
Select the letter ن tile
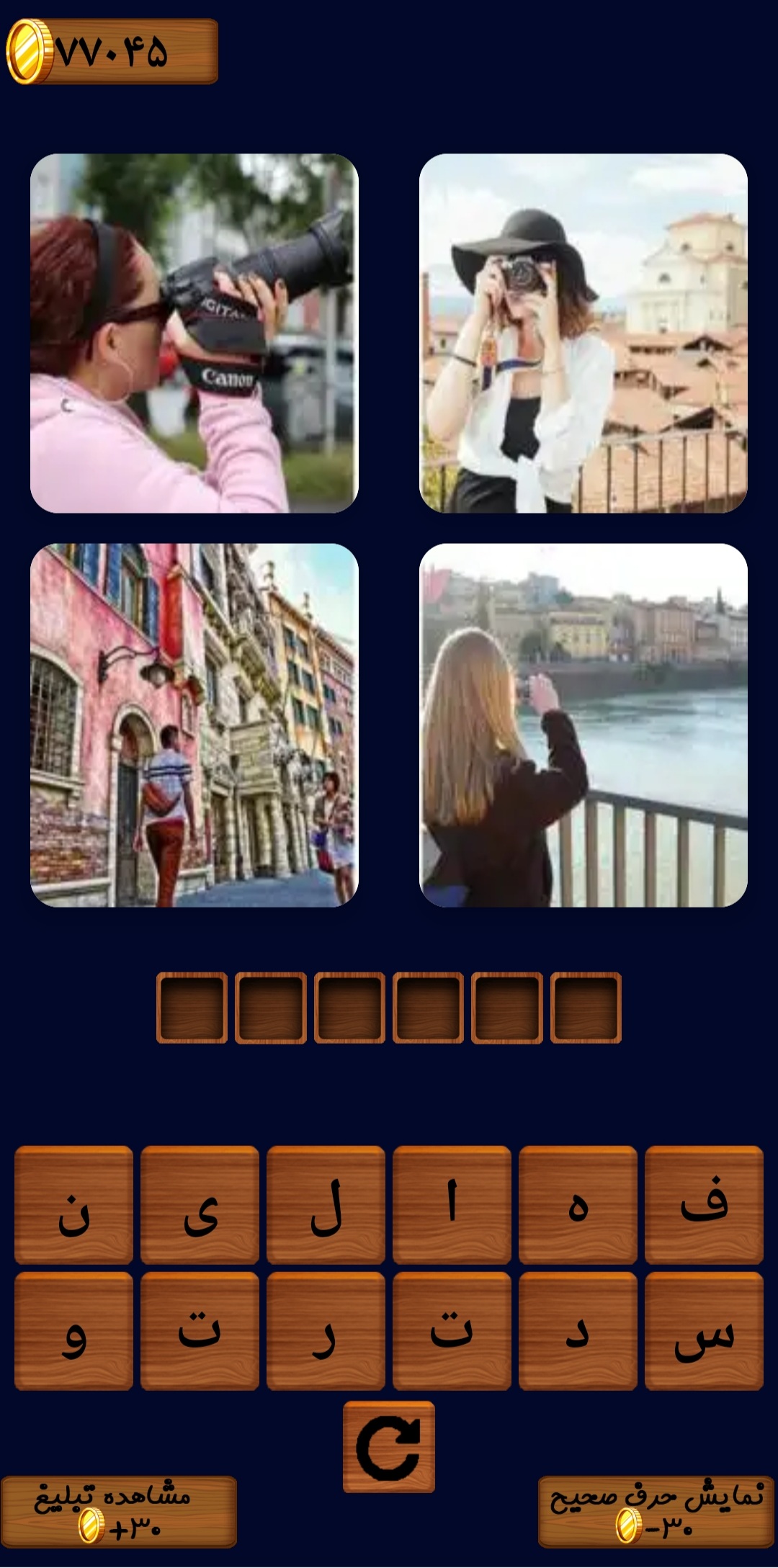[73, 1204]
